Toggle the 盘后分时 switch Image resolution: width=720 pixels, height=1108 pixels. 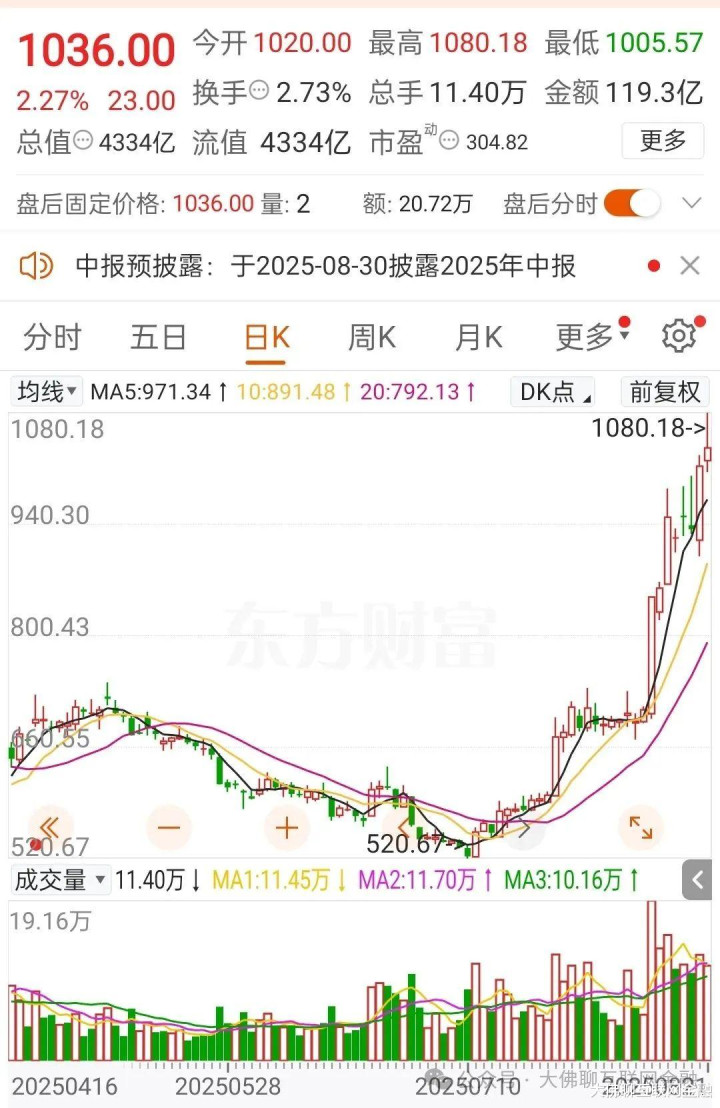click(631, 204)
